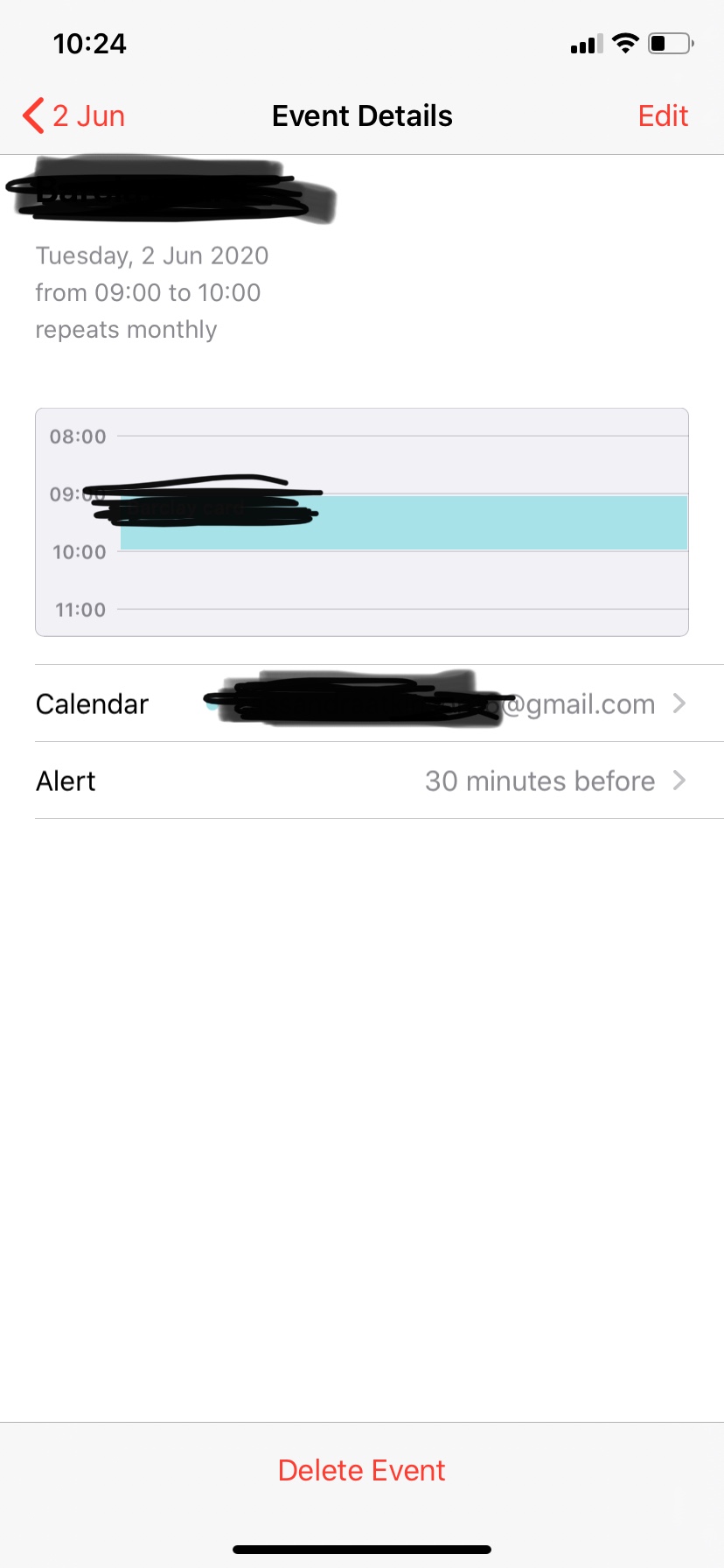Change the 30 minutes before alert
The height and width of the screenshot is (1568, 724).
coord(362,780)
